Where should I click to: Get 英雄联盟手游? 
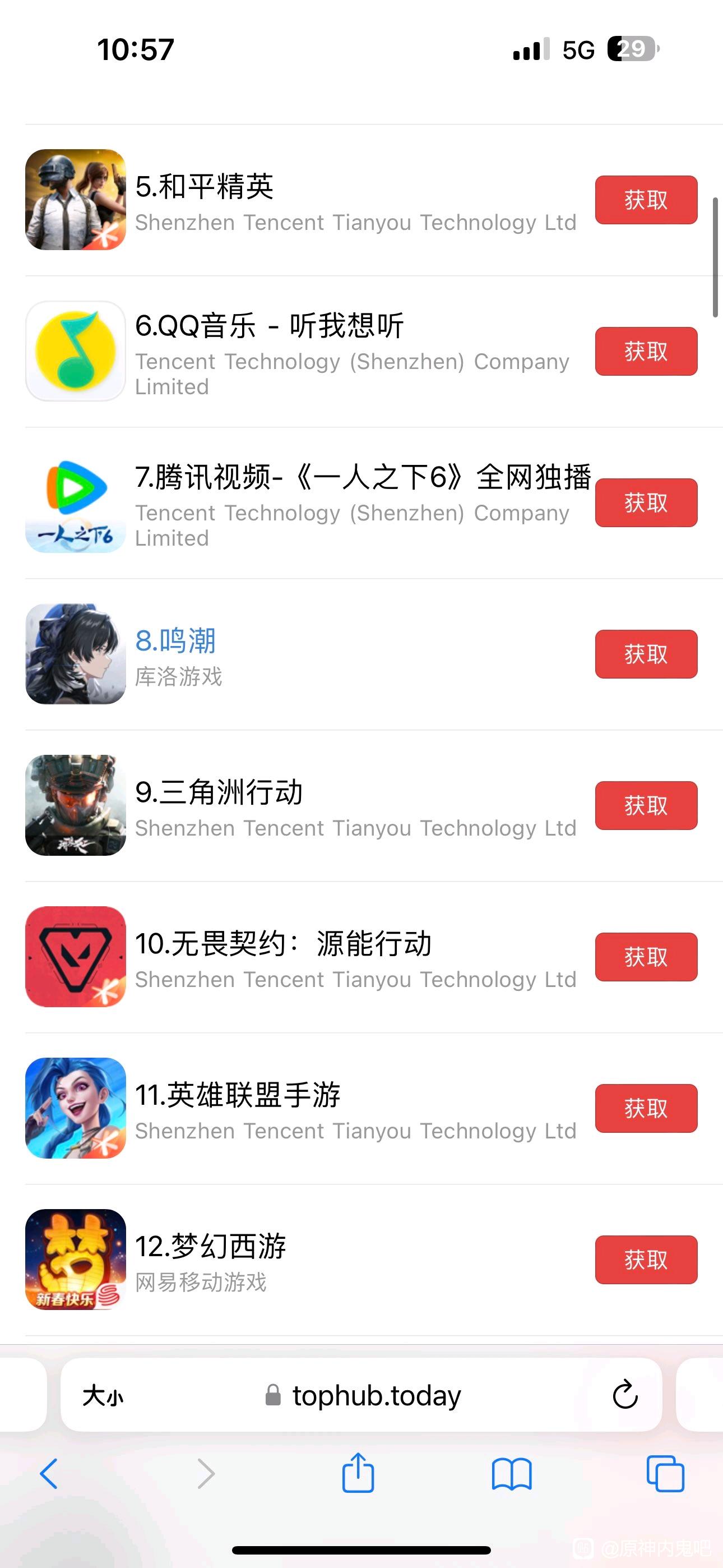click(646, 1108)
